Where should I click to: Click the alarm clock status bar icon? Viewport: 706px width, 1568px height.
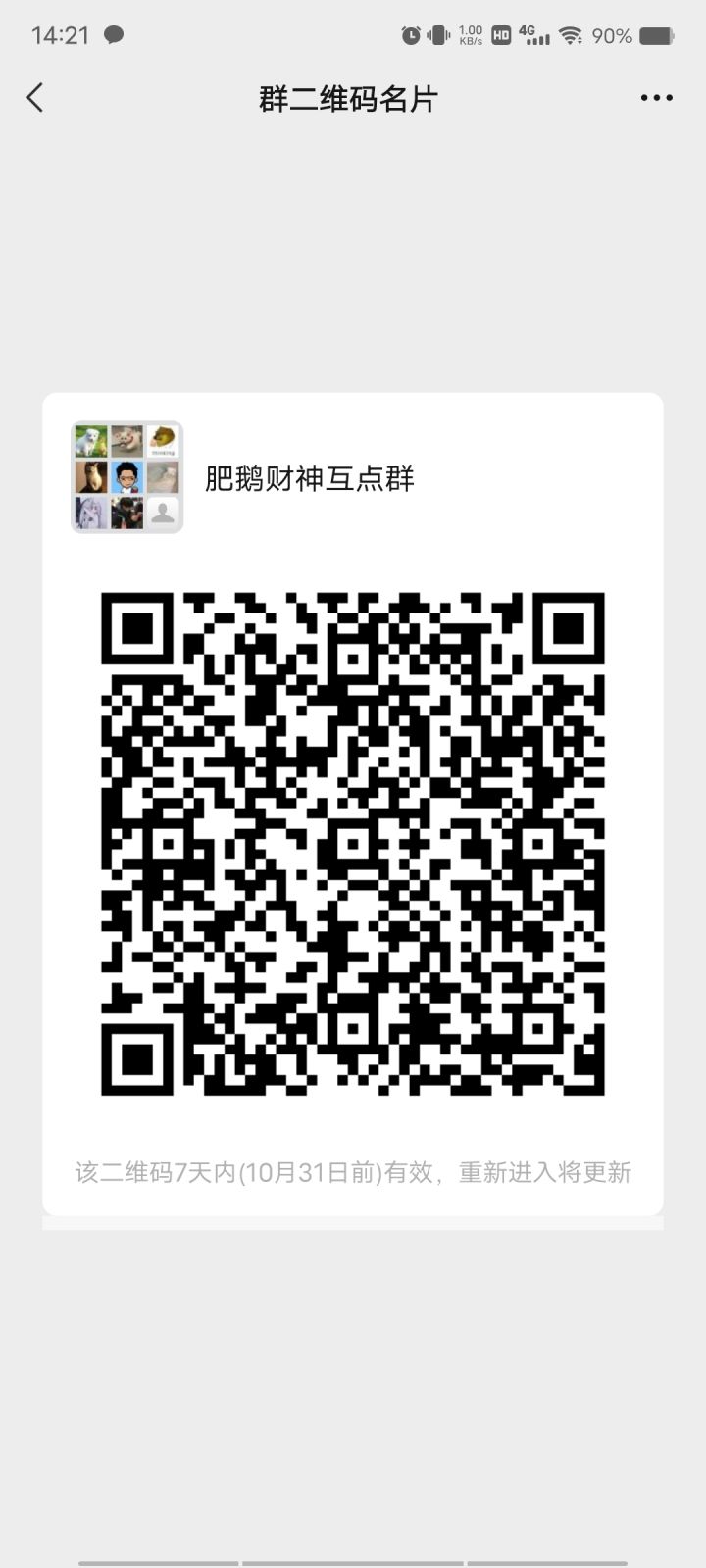coord(413,35)
